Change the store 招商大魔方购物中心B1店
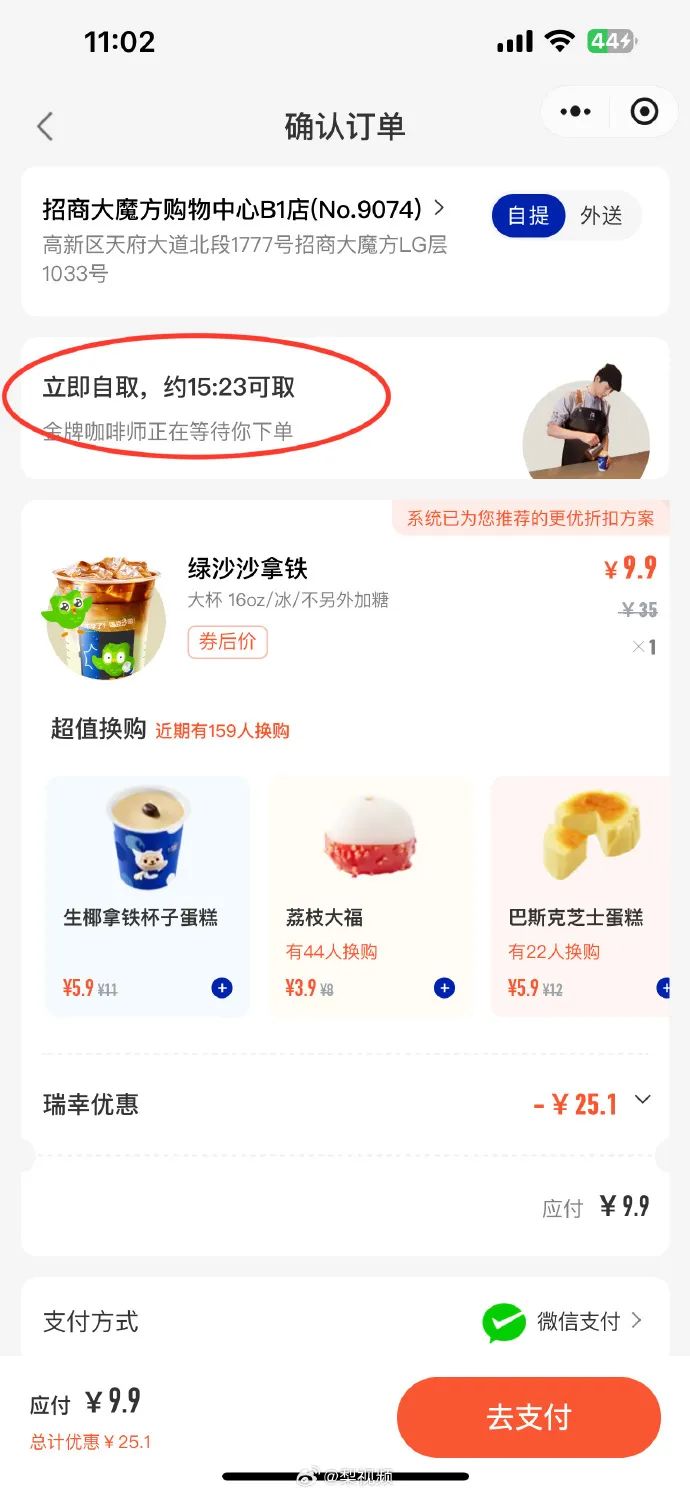Viewport: 690px width, 1493px height. pos(244,209)
